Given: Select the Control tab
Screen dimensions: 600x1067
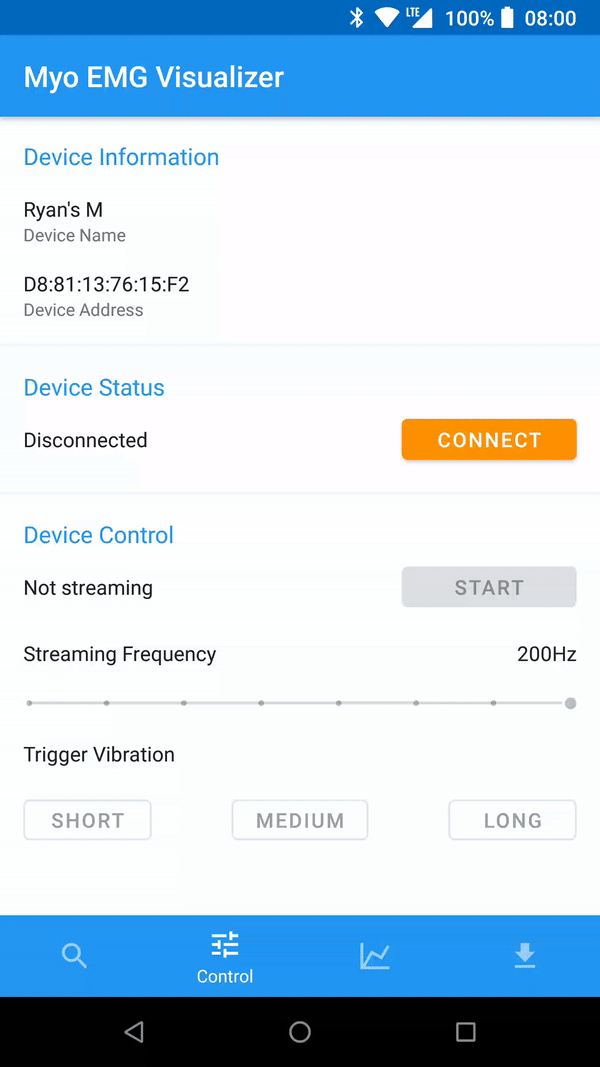Looking at the screenshot, I should pyautogui.click(x=225, y=957).
